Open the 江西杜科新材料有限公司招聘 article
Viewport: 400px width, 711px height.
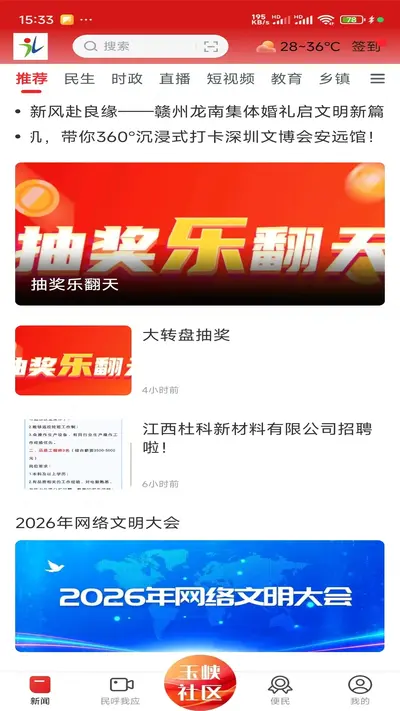[200, 455]
